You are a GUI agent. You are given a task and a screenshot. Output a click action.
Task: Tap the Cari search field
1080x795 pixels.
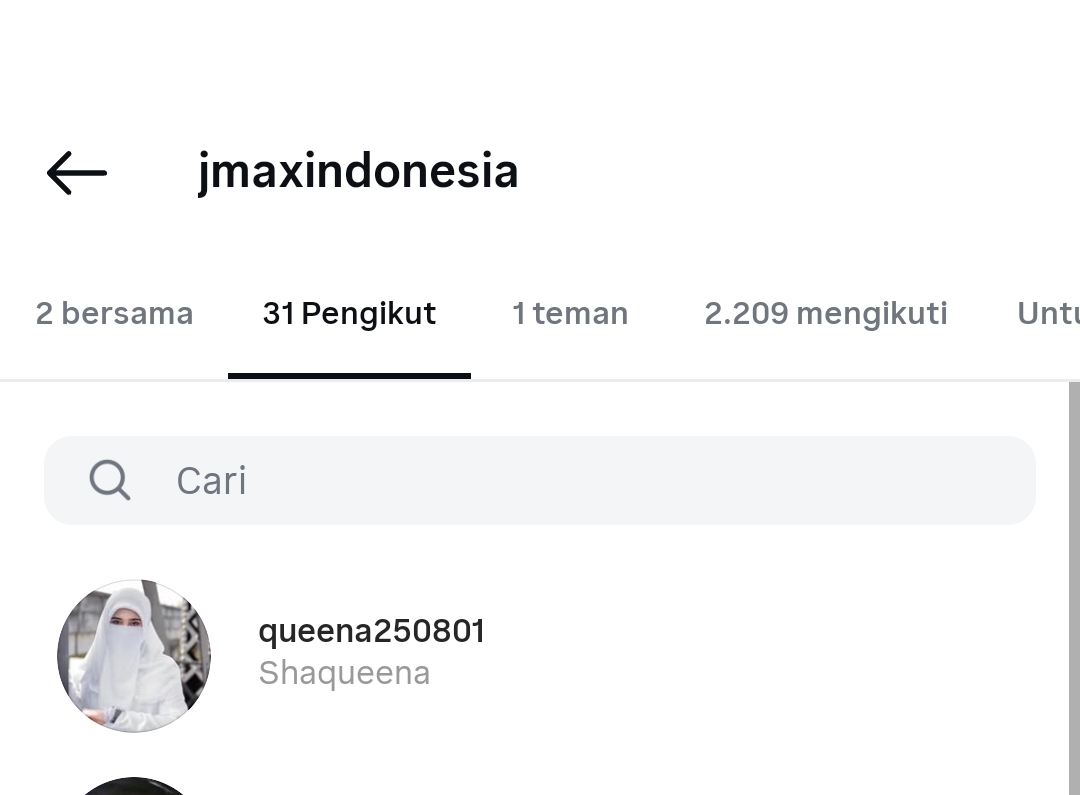pos(540,481)
